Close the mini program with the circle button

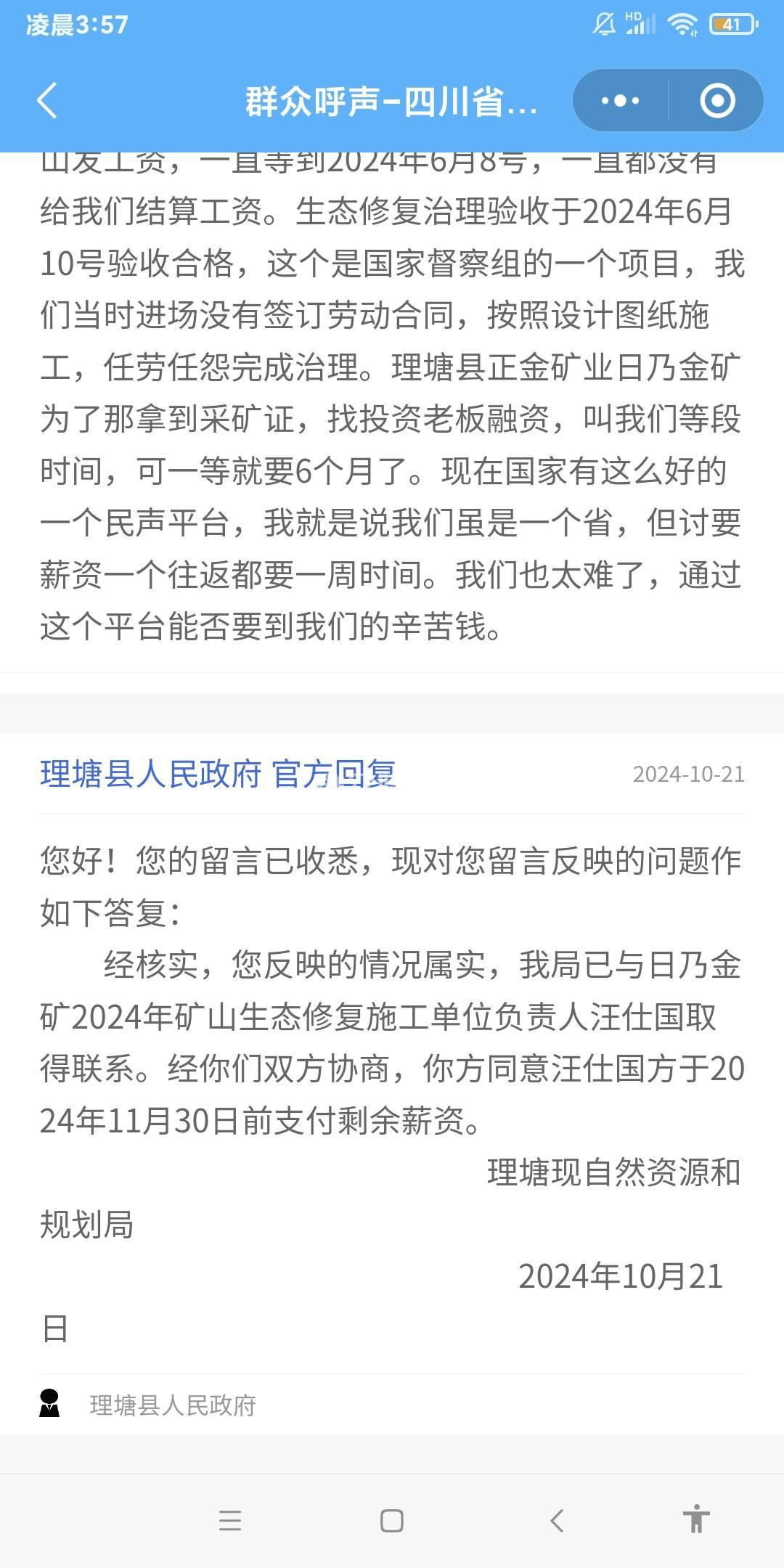pos(717,100)
